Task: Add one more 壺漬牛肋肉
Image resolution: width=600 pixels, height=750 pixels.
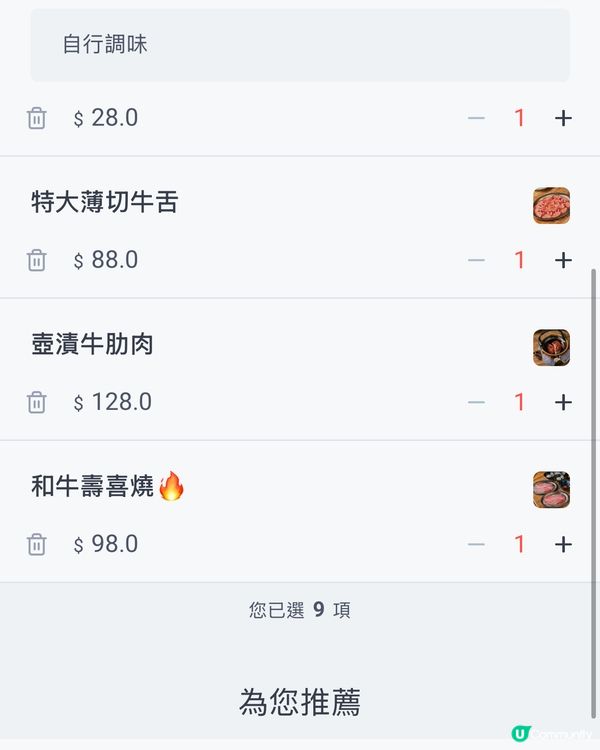Action: point(563,402)
